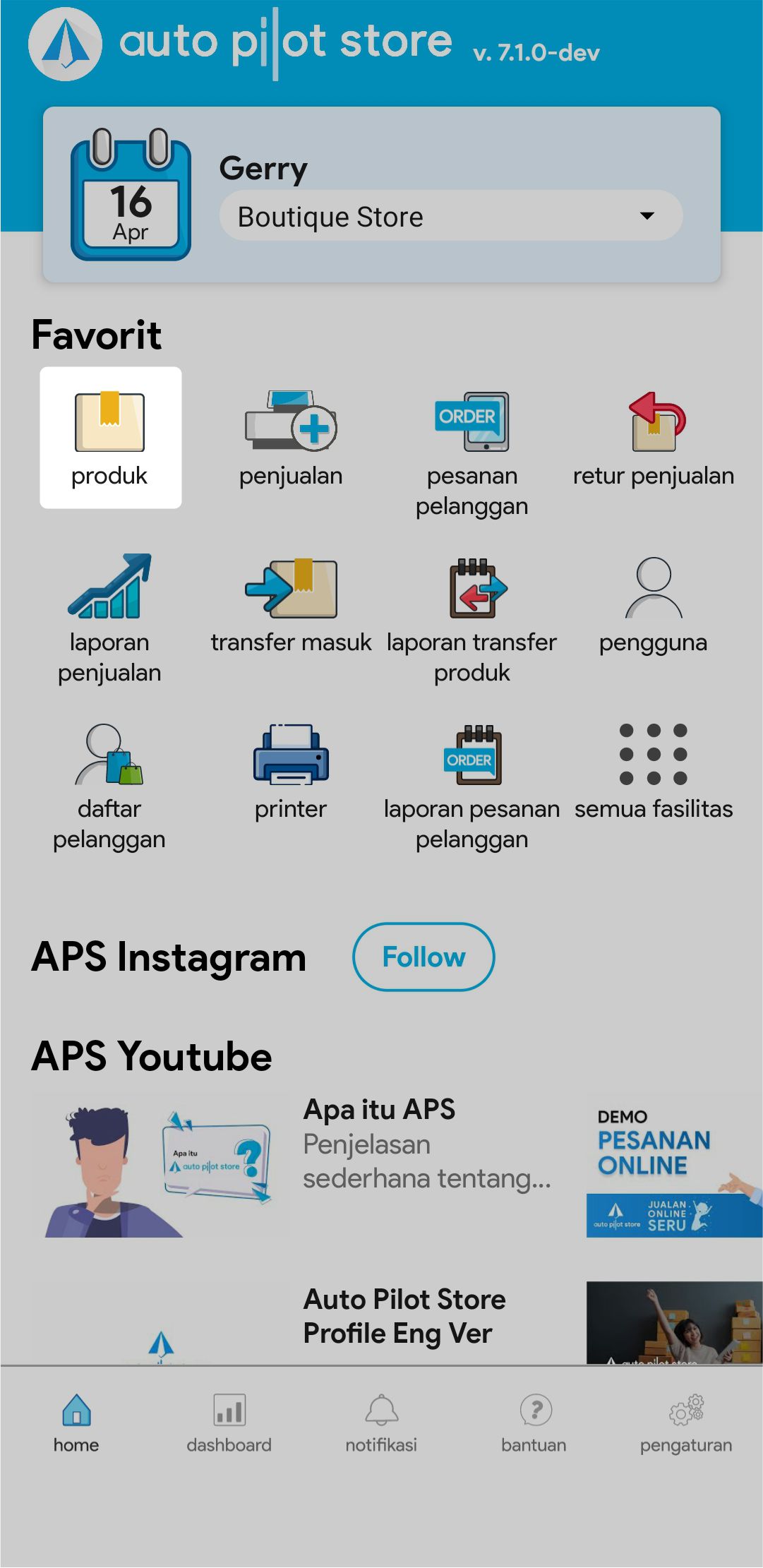Go to retur penjualan
Viewport: 763px width, 1568px height.
653,438
